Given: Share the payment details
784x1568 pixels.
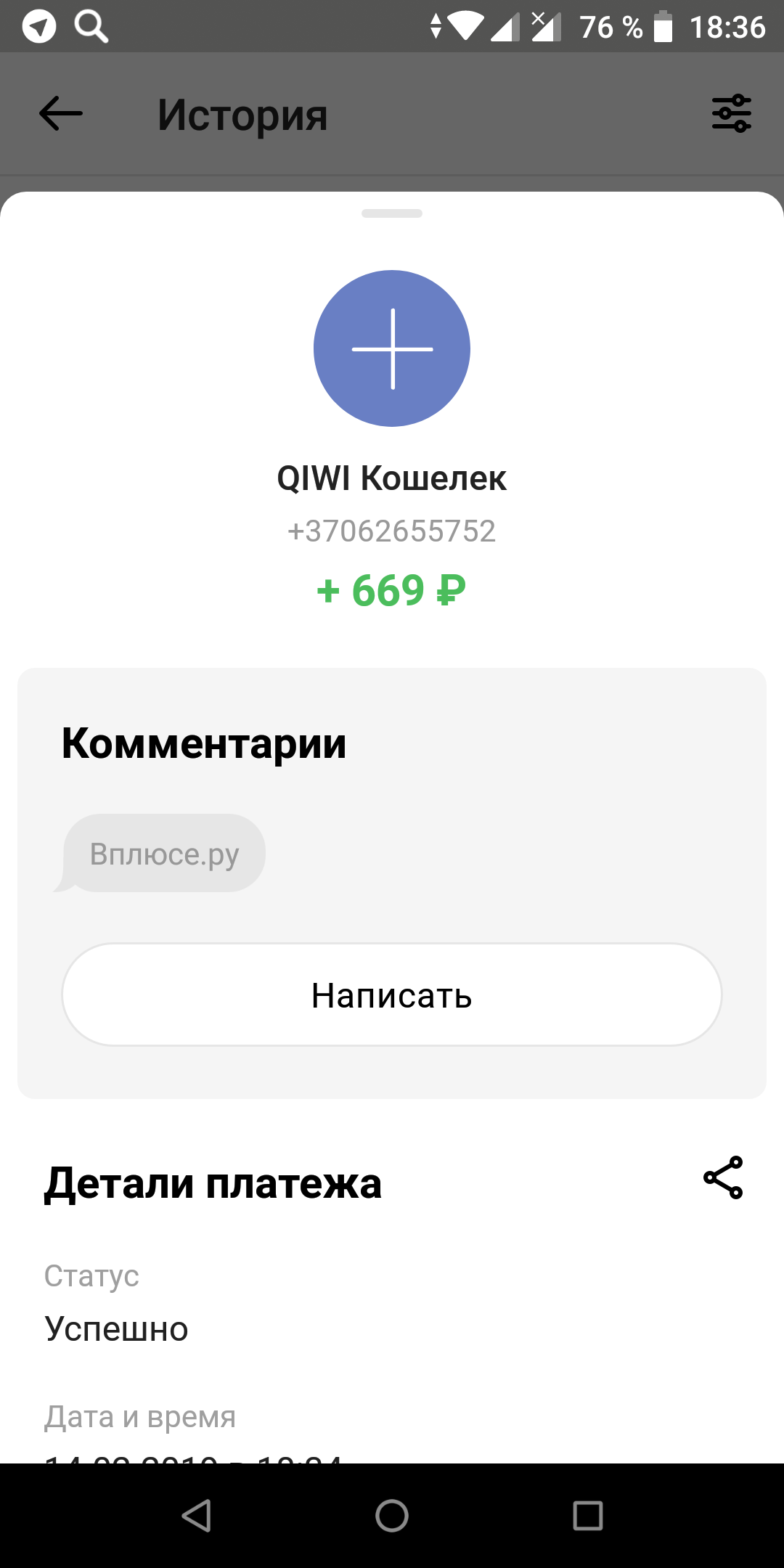Looking at the screenshot, I should (723, 1177).
